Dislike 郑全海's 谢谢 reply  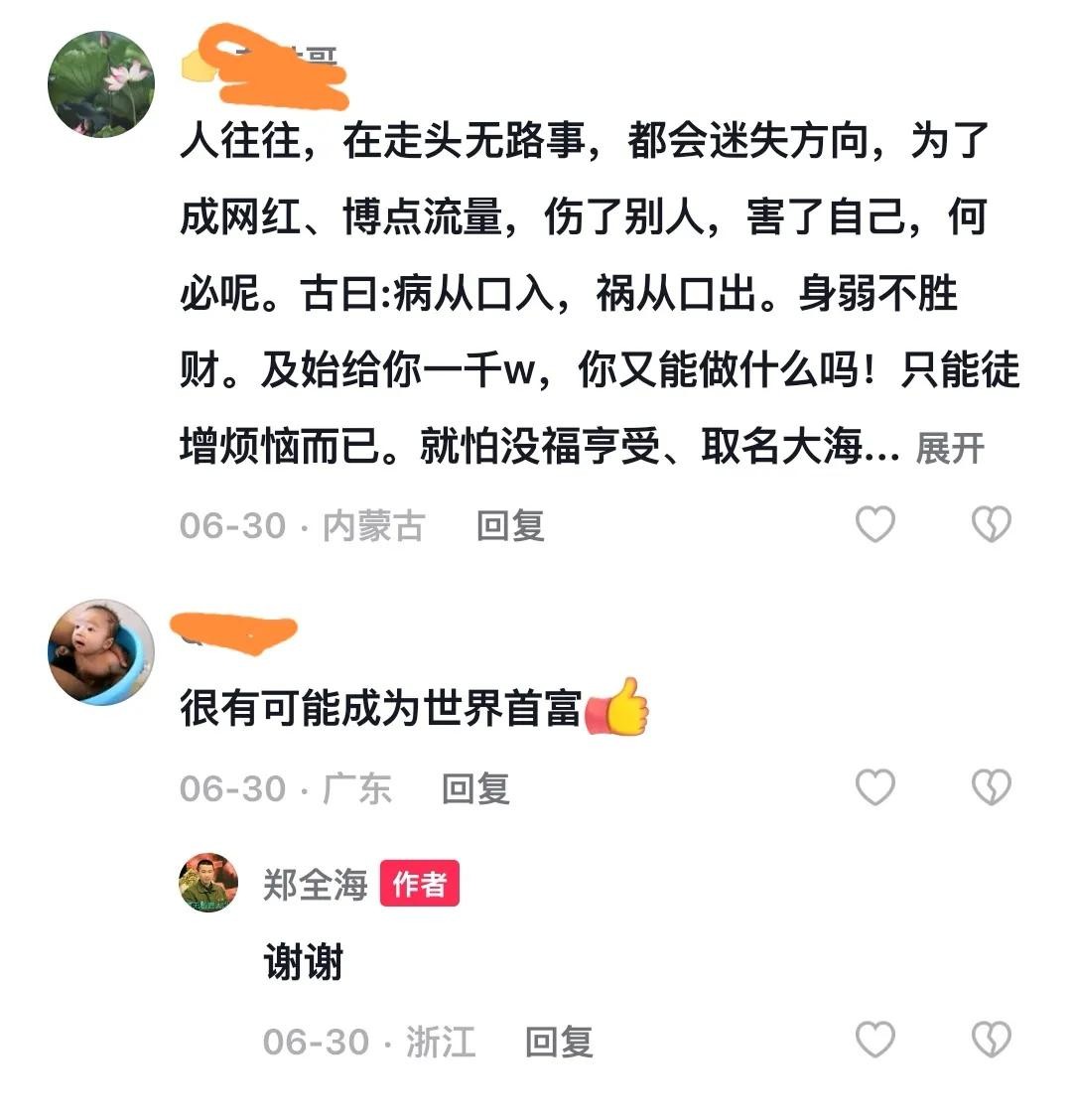(991, 1041)
